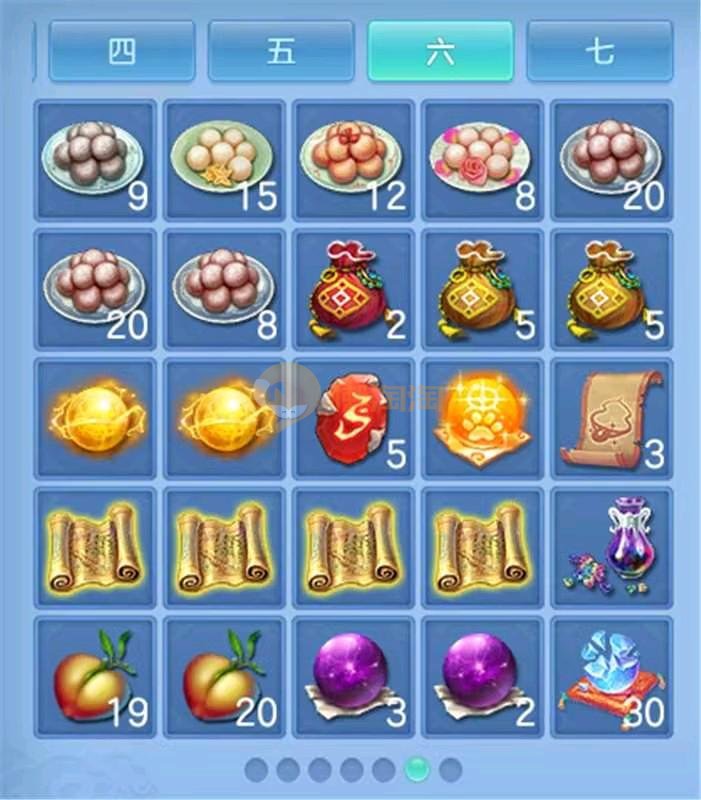The height and width of the screenshot is (800, 701).
Task: Switch to the 四 tab
Action: pos(122,51)
